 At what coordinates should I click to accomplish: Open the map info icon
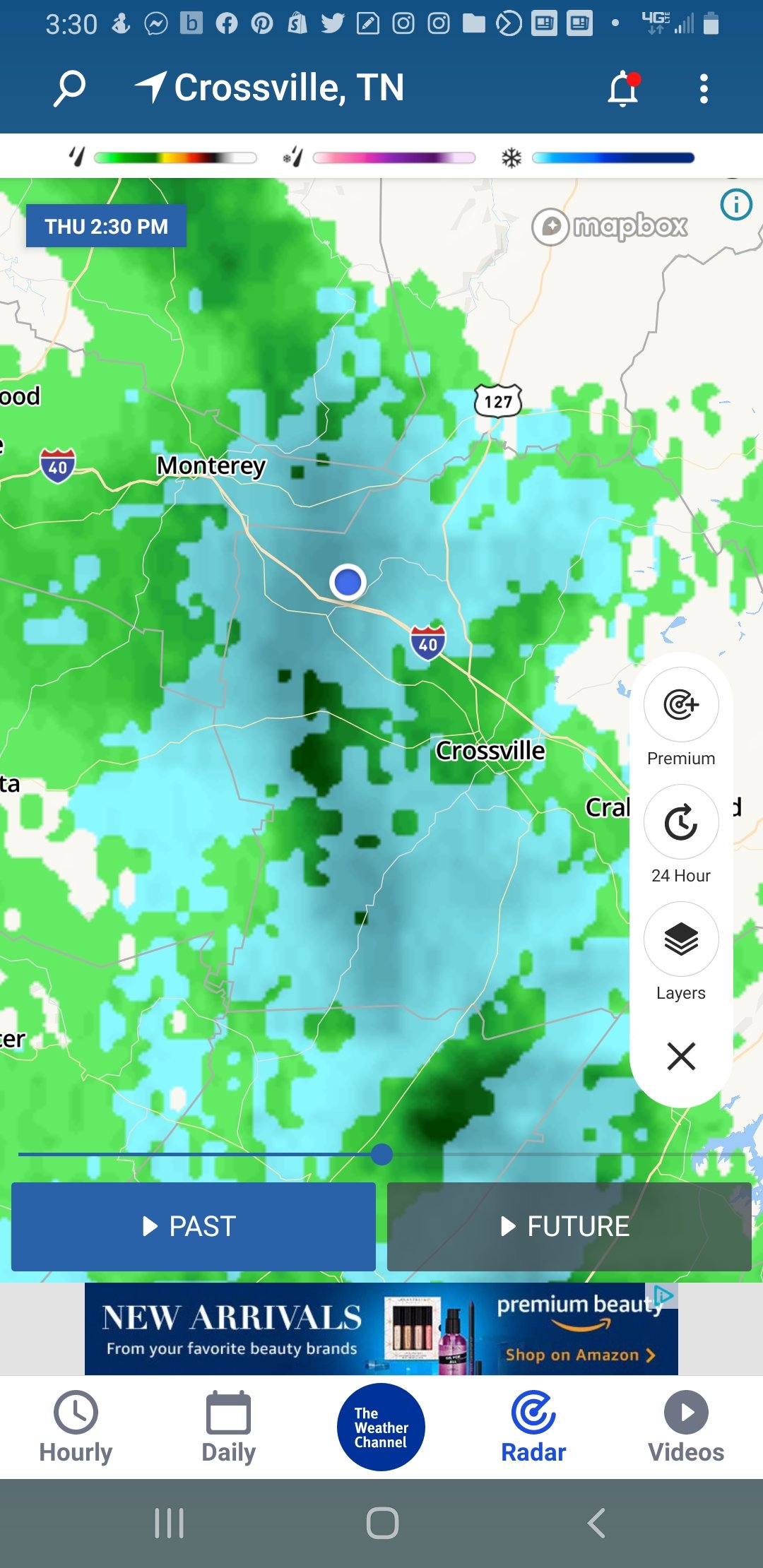click(x=736, y=205)
